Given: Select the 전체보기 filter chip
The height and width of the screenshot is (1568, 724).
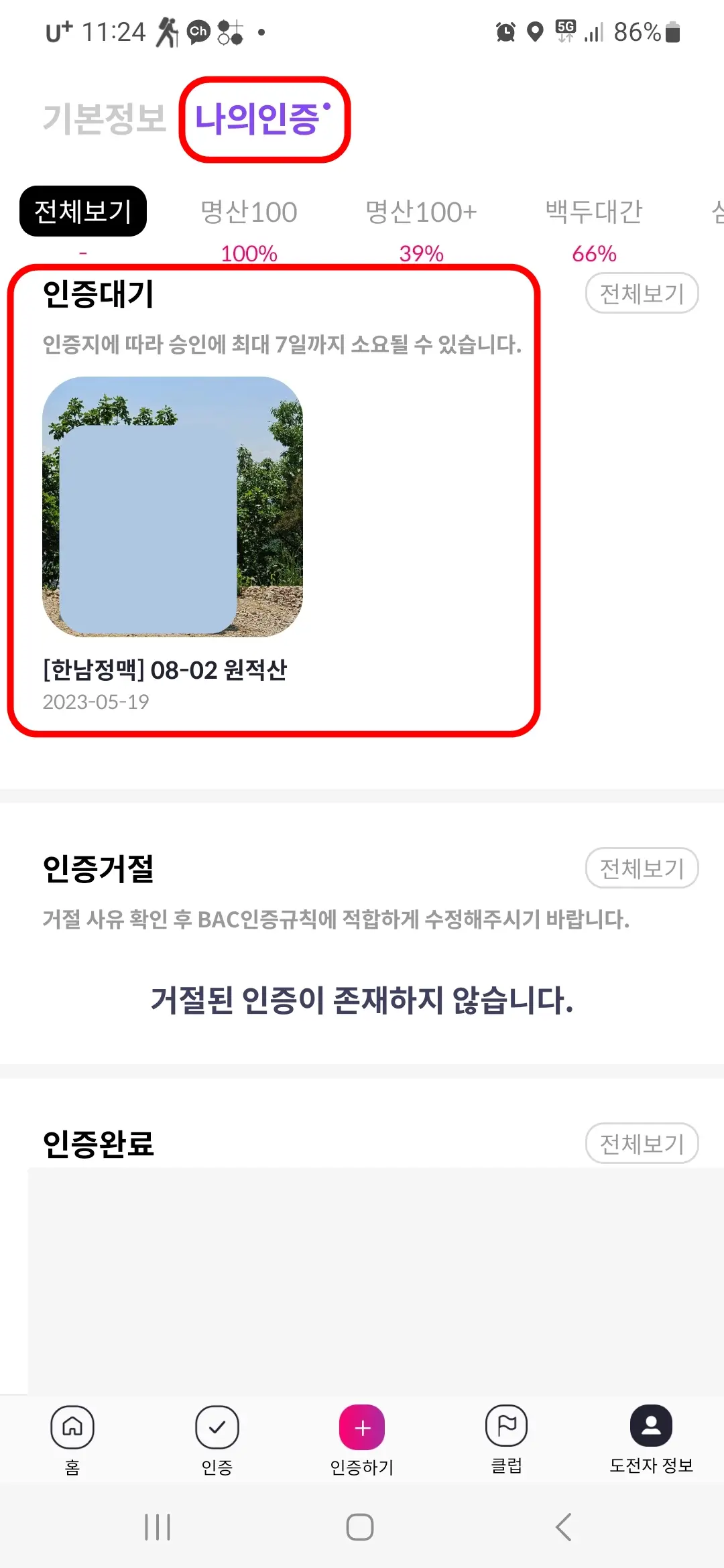Looking at the screenshot, I should [x=82, y=211].
